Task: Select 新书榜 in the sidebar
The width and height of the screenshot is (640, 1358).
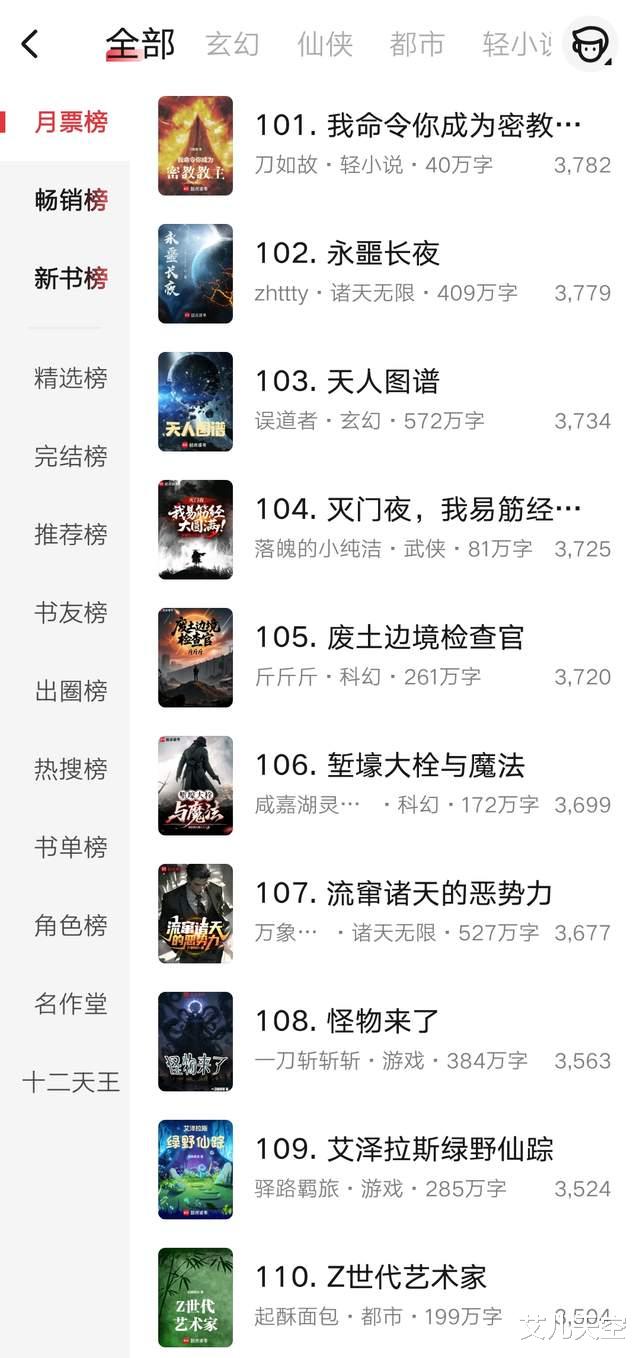Action: click(71, 278)
